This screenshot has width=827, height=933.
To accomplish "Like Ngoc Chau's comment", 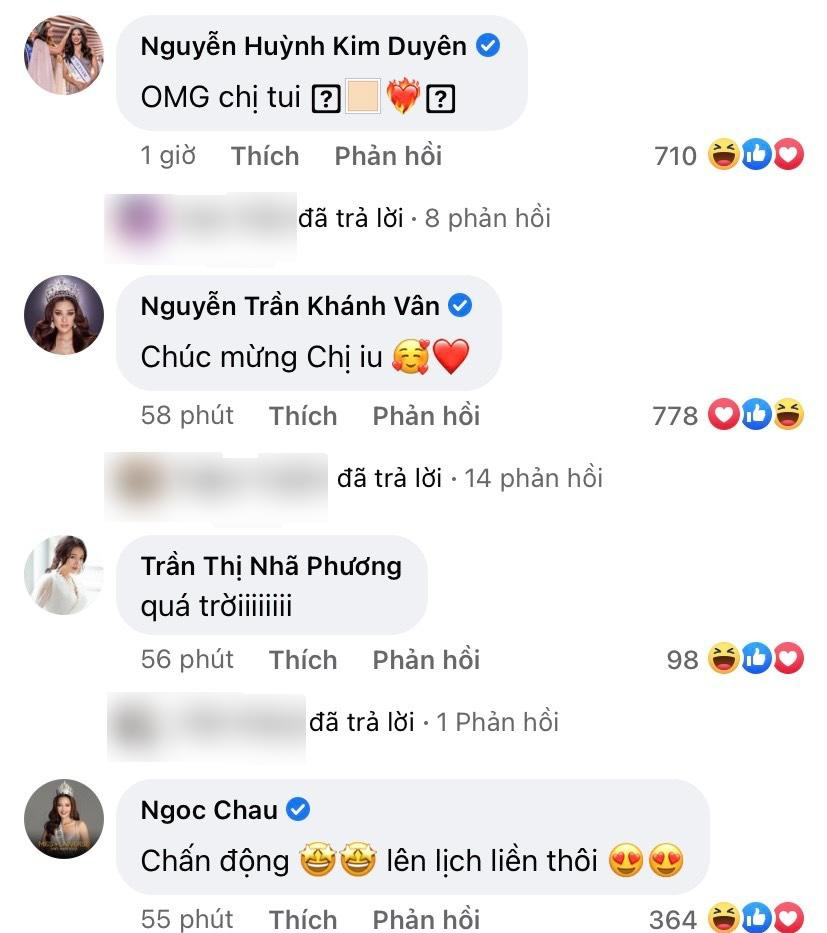I will coord(303,919).
